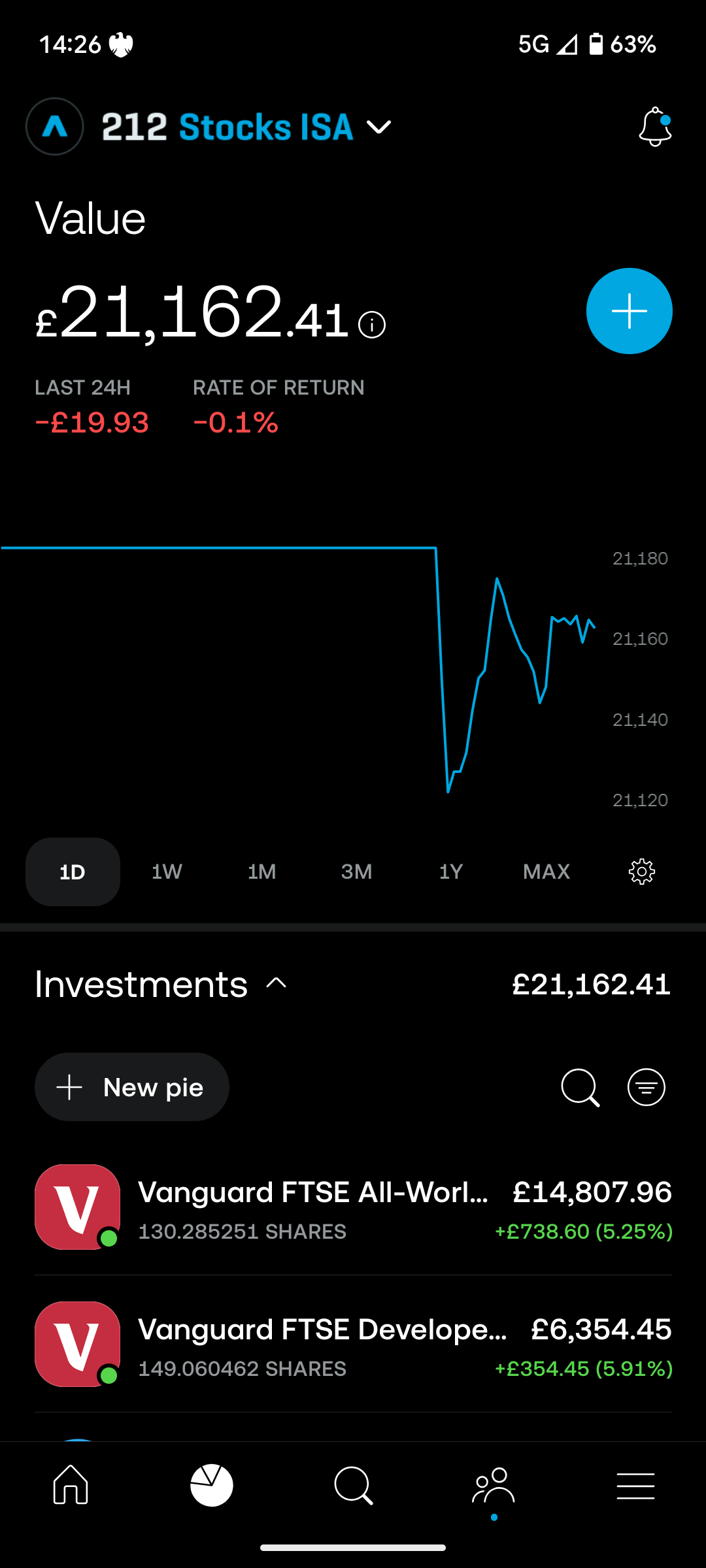
Task: Collapse the Investments section
Action: tap(277, 983)
